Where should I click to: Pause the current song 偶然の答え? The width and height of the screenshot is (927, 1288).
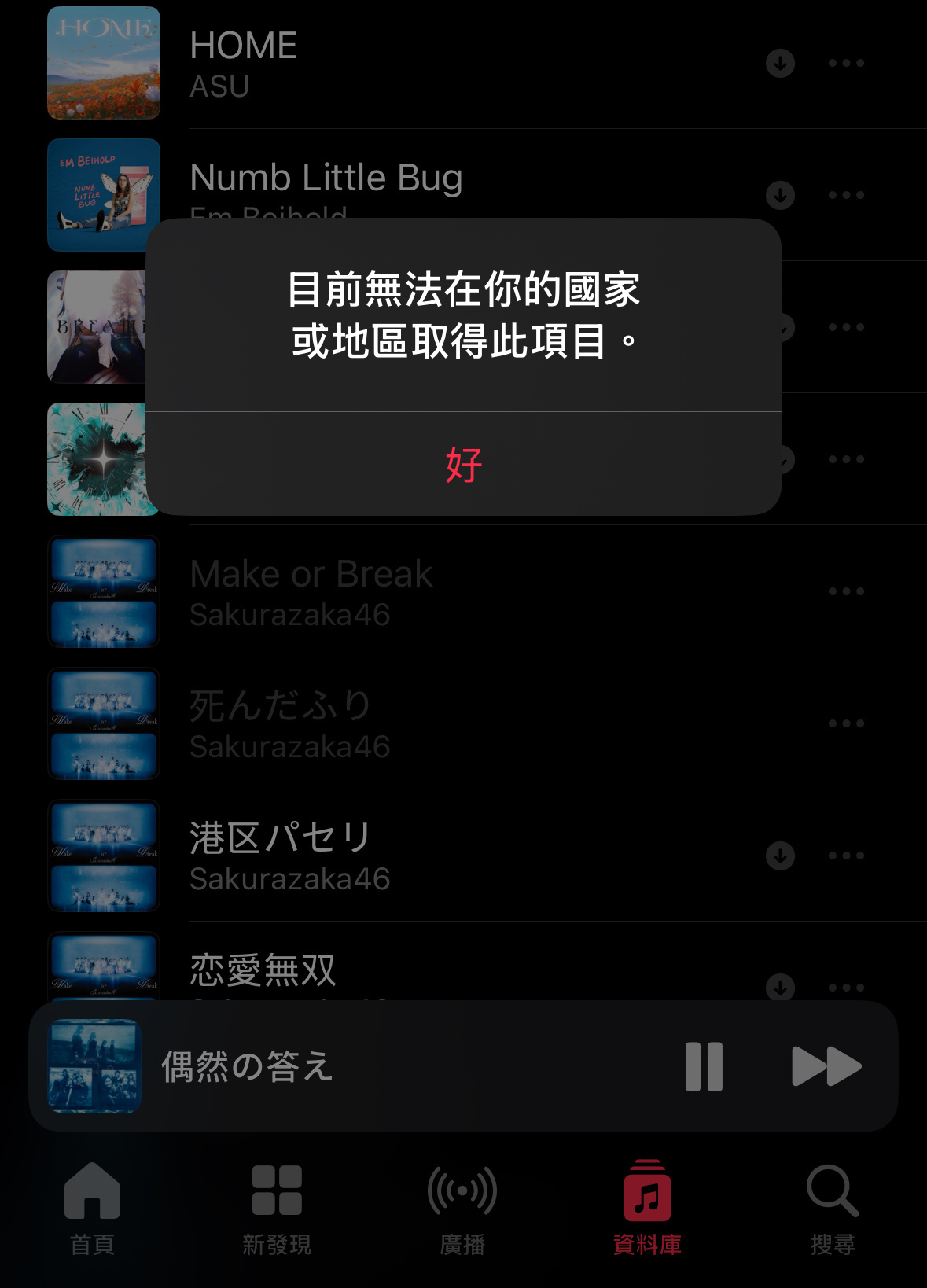(704, 1066)
